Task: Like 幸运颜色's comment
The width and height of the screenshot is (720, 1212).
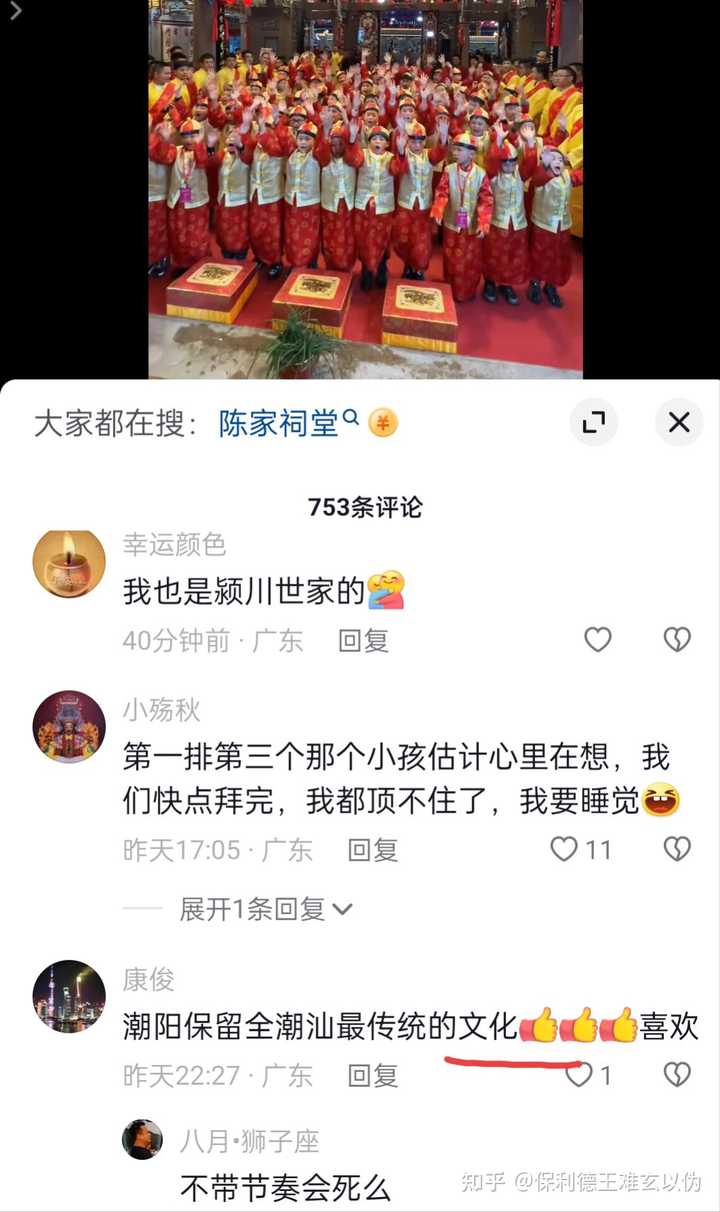Action: tap(598, 640)
